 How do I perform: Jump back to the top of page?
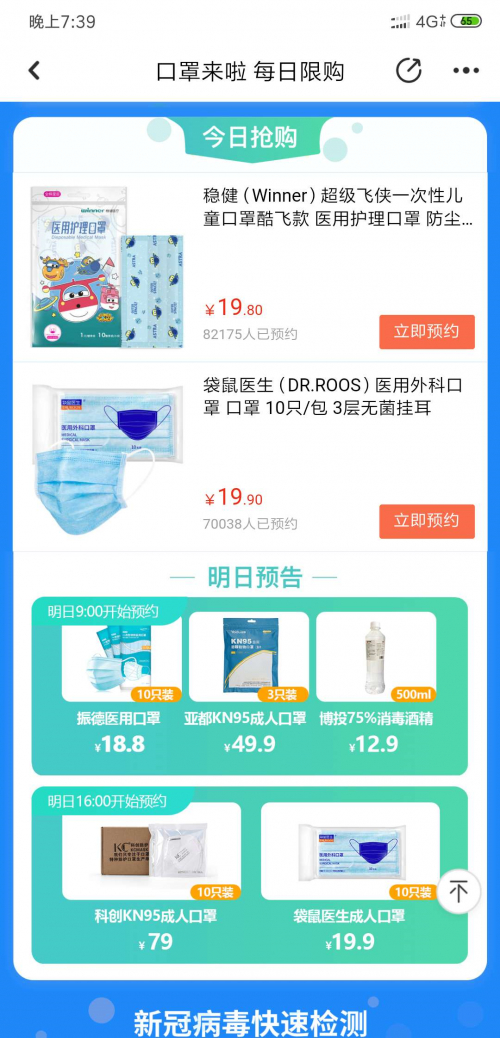tap(458, 892)
